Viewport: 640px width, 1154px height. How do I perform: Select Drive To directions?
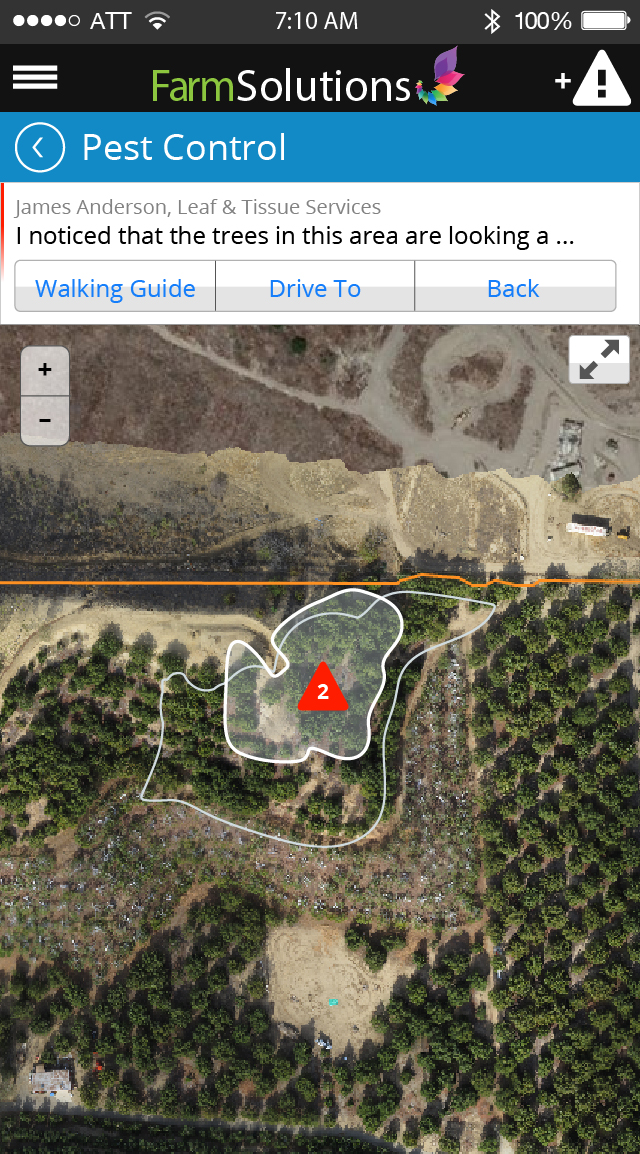click(315, 288)
